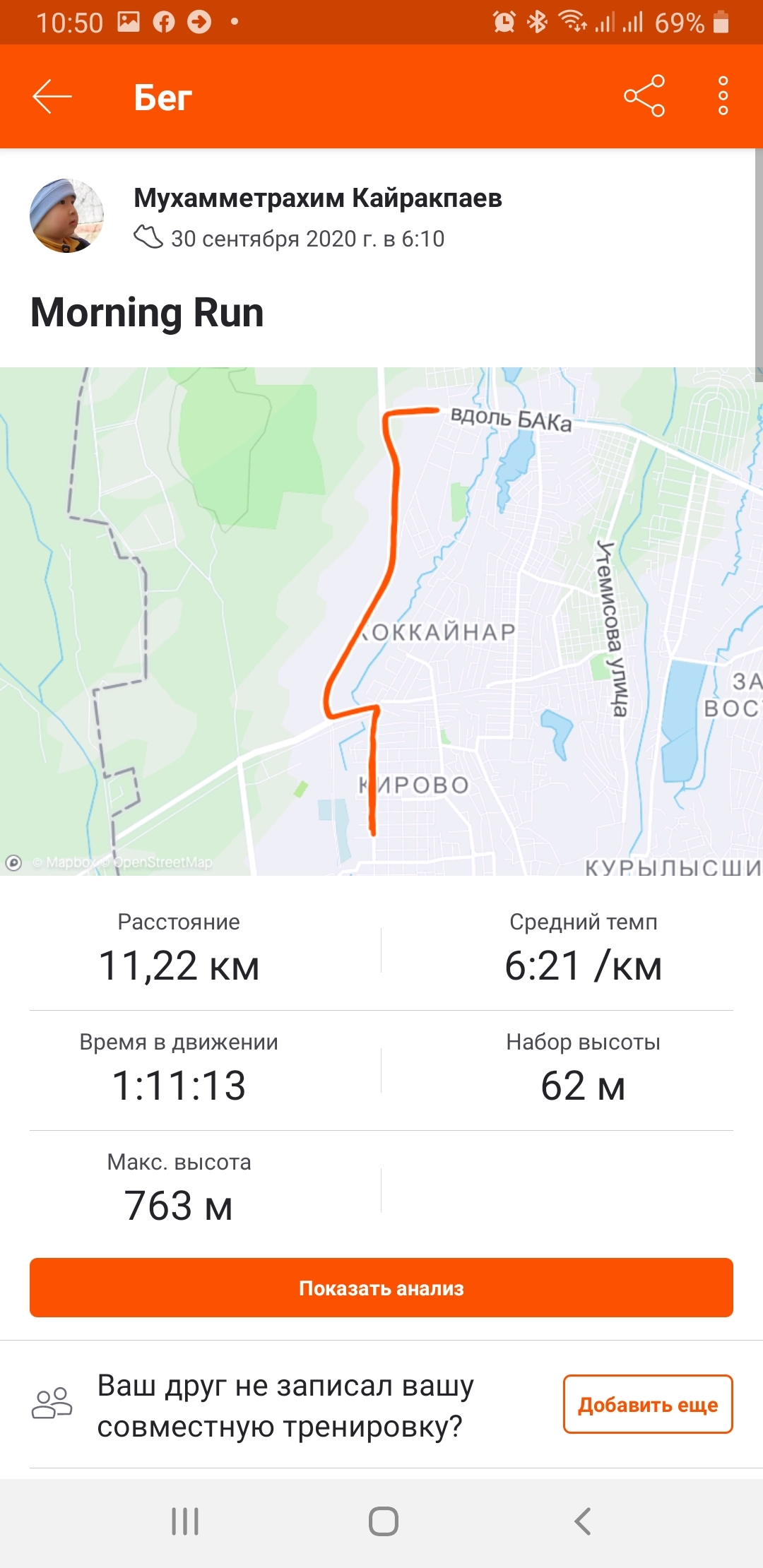Screen dimensions: 763x1568
Task: Go back using the top arrow
Action: click(x=52, y=96)
